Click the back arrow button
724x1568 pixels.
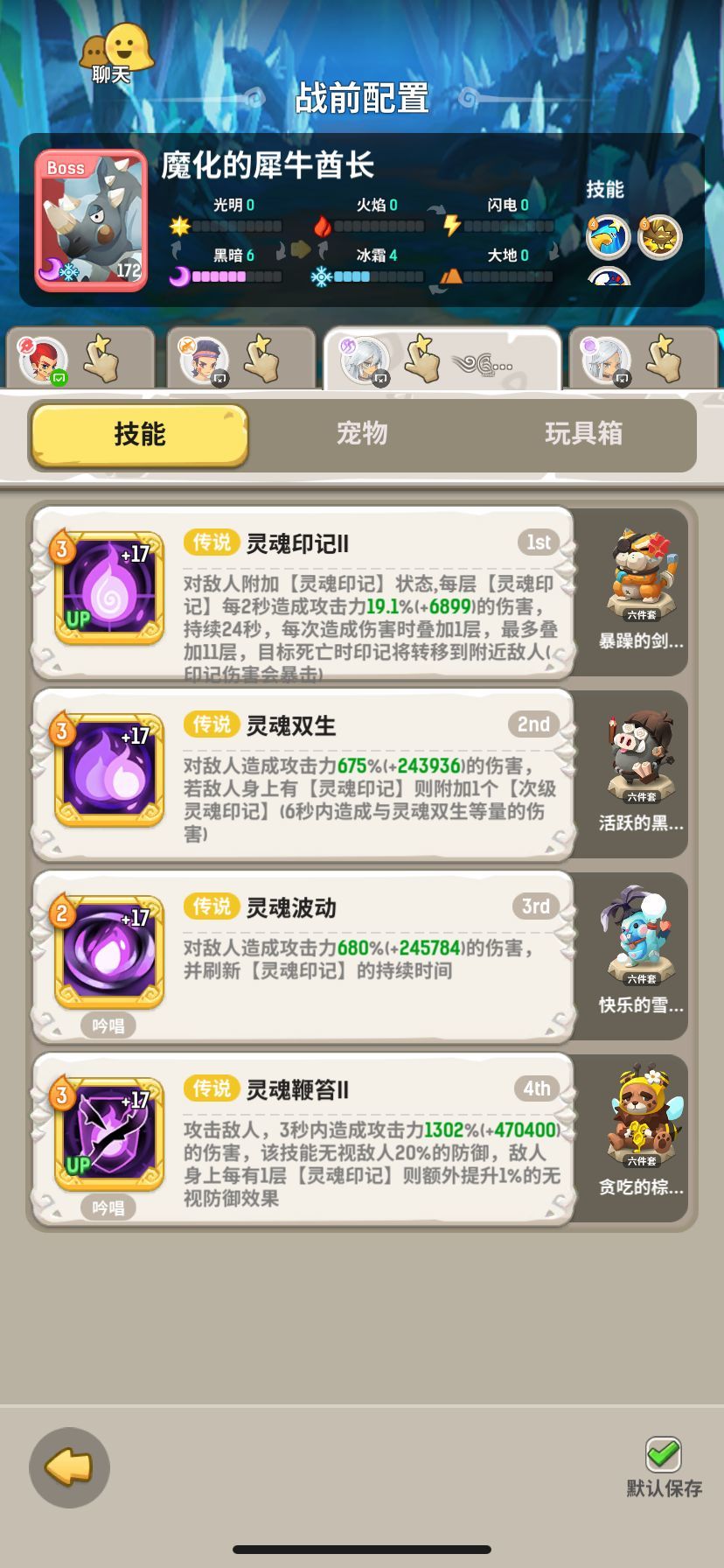coord(69,1468)
